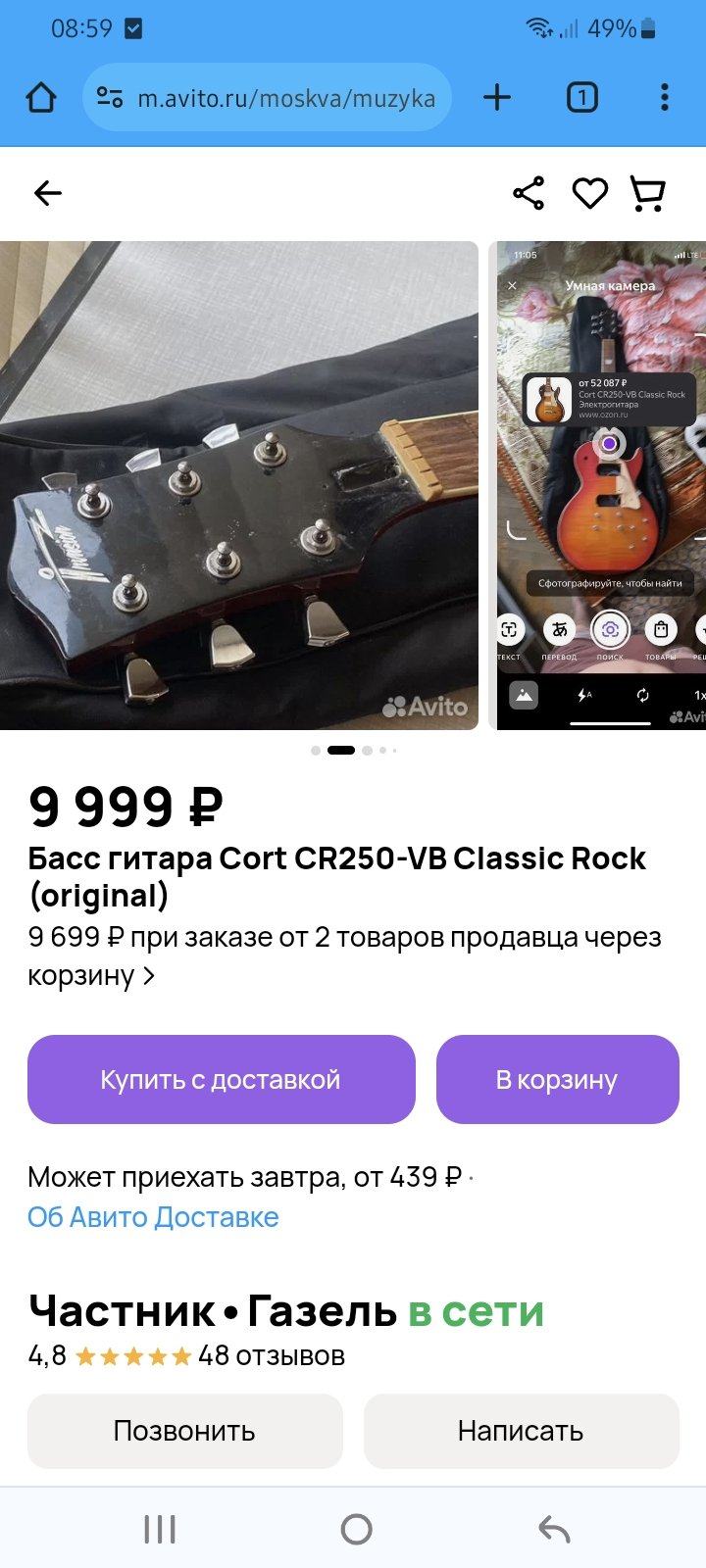Show the open tabs switcher

tap(581, 97)
